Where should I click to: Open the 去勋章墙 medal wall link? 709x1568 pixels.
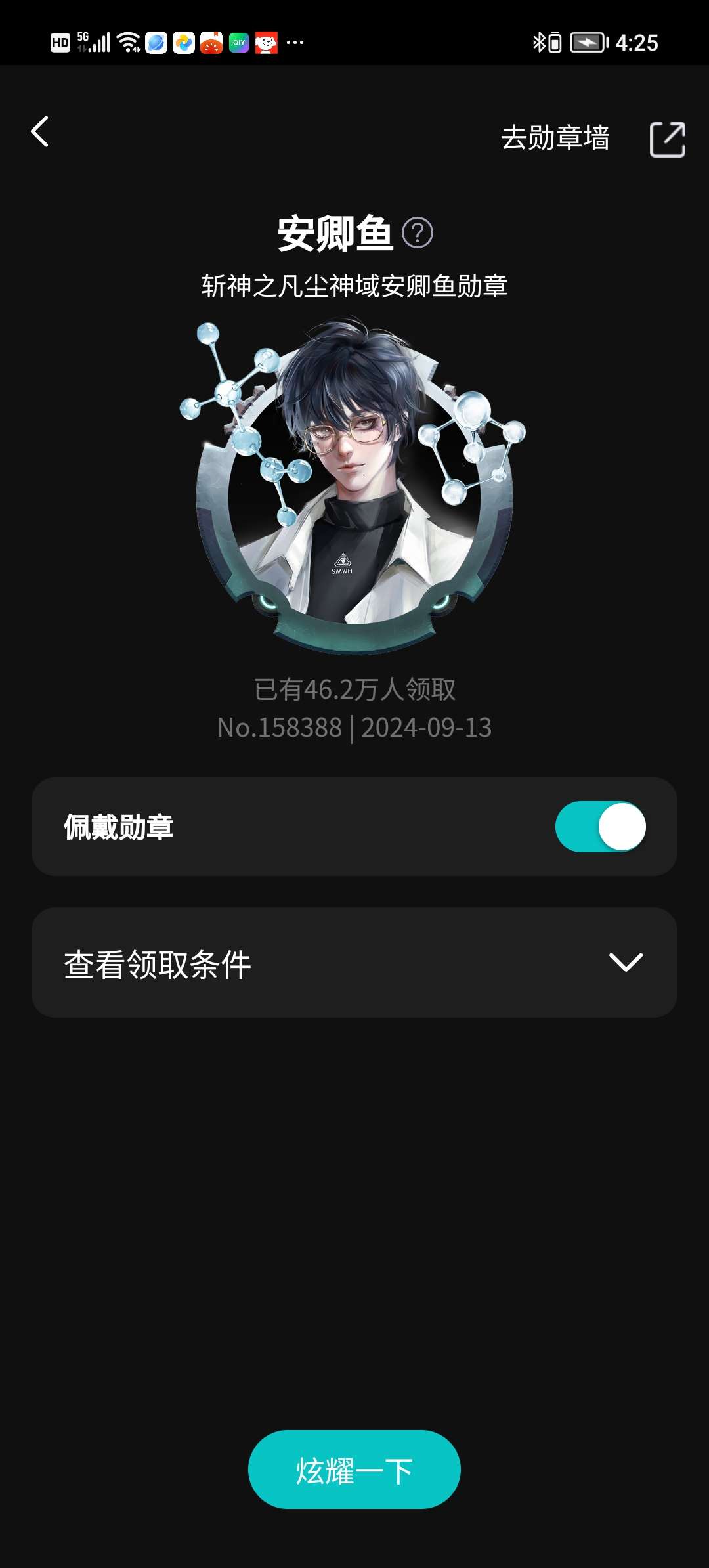[x=555, y=139]
